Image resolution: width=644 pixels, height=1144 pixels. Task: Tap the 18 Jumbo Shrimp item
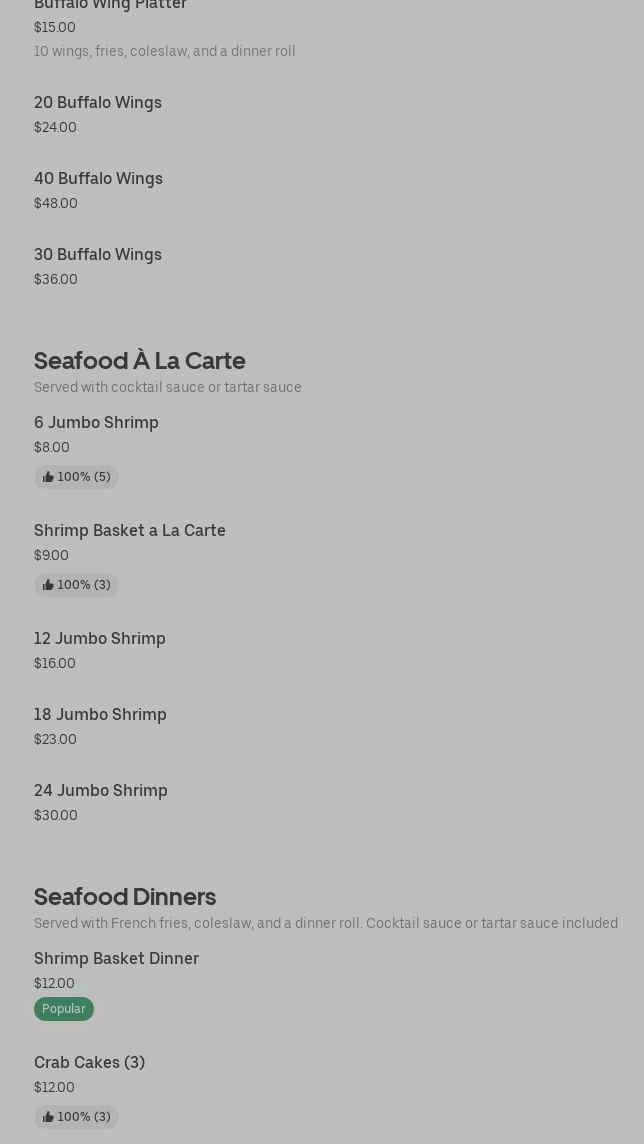100,715
